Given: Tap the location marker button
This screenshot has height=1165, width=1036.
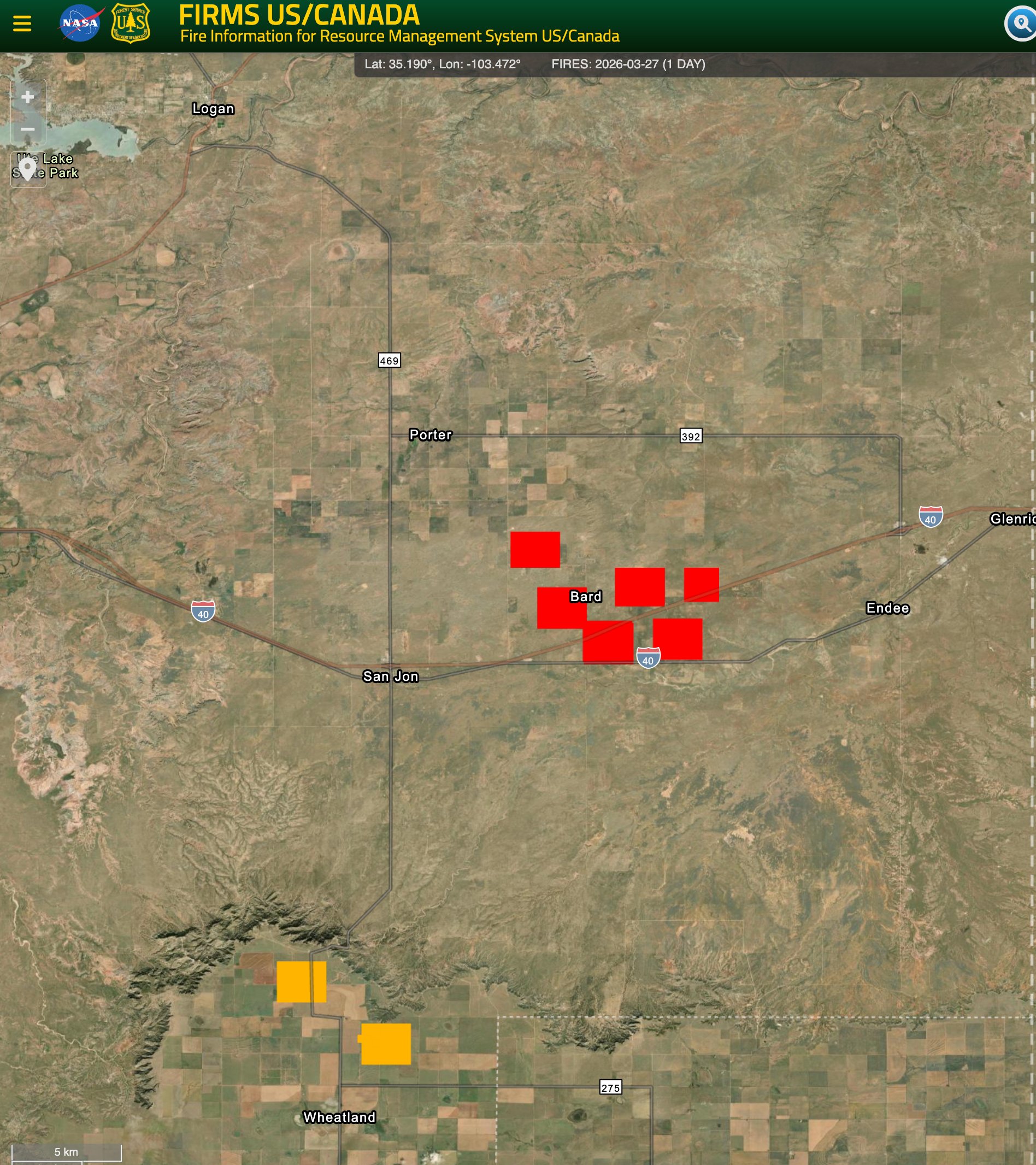Looking at the screenshot, I should pos(27,169).
